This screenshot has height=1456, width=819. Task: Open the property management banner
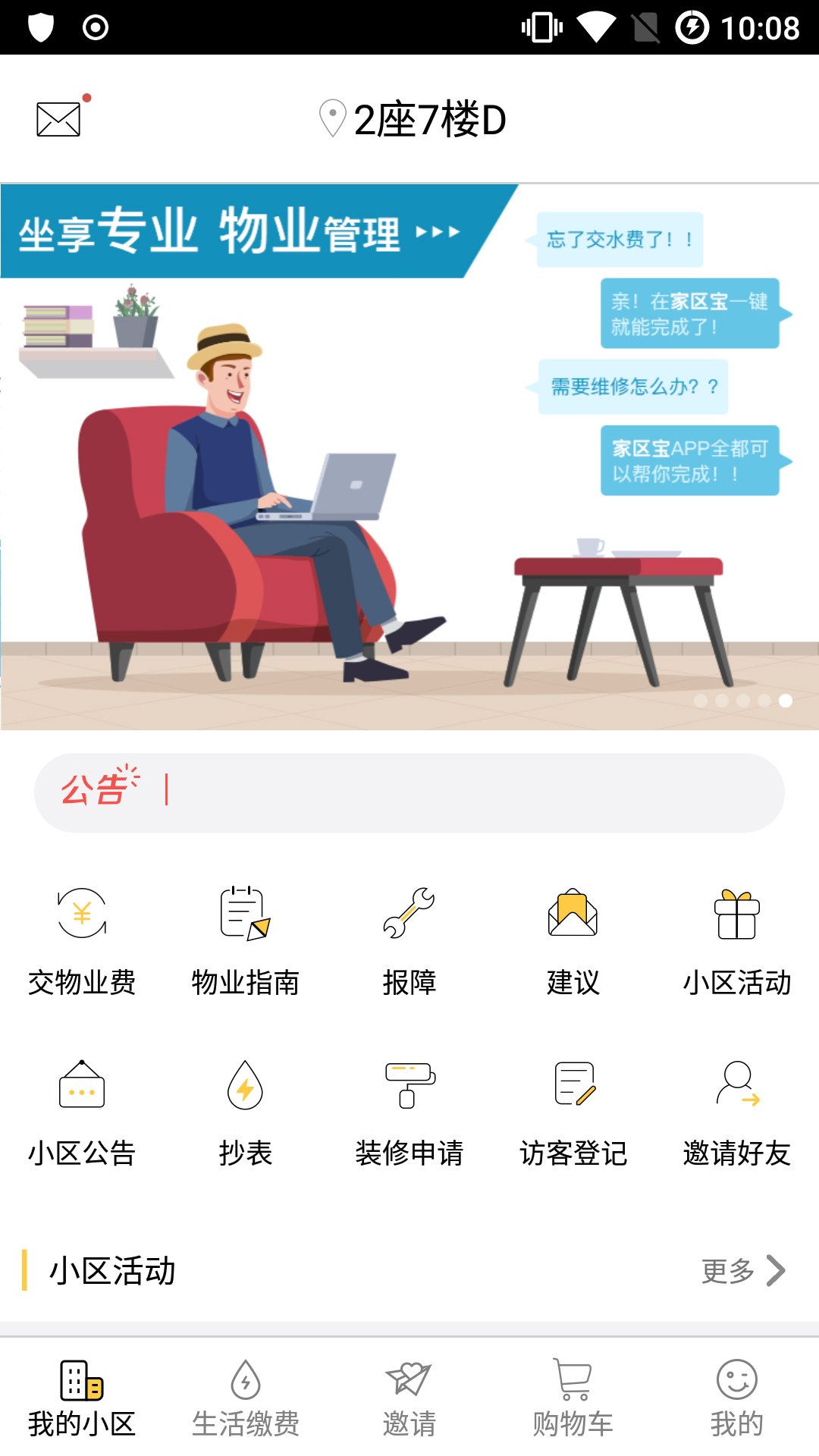point(409,457)
